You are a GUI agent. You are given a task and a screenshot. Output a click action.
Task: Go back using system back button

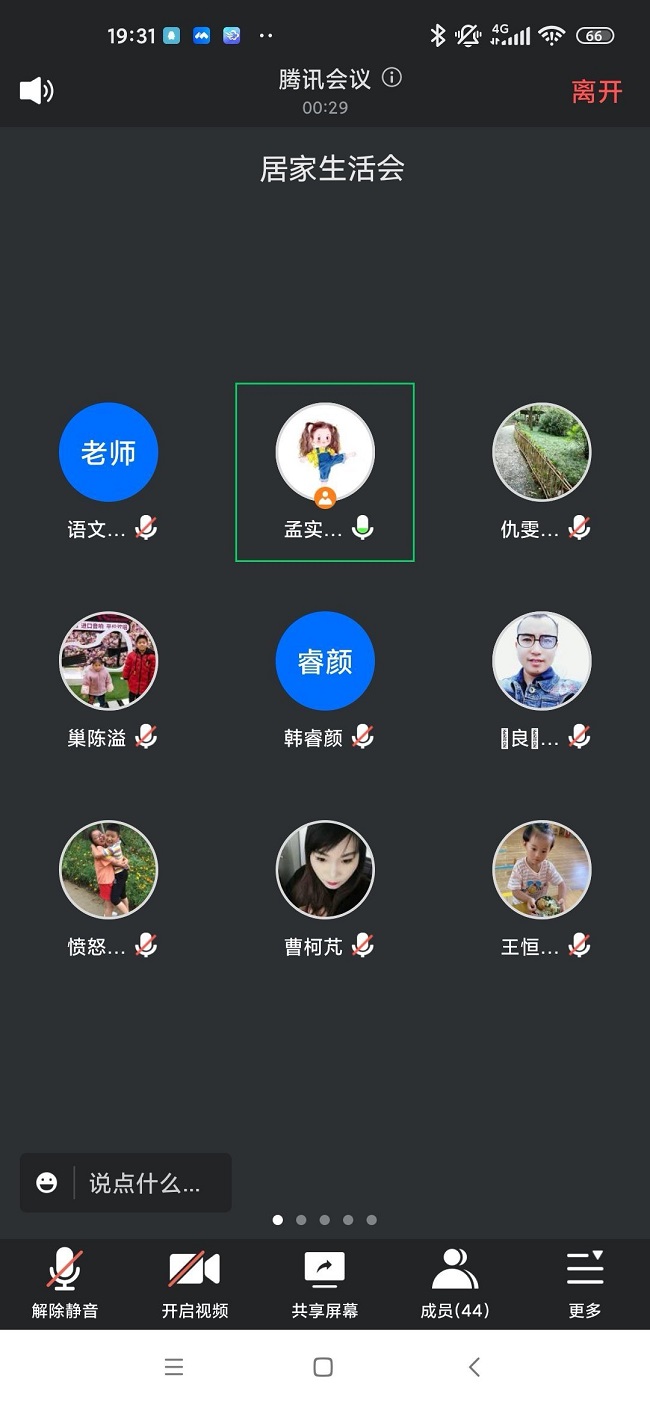click(474, 1367)
